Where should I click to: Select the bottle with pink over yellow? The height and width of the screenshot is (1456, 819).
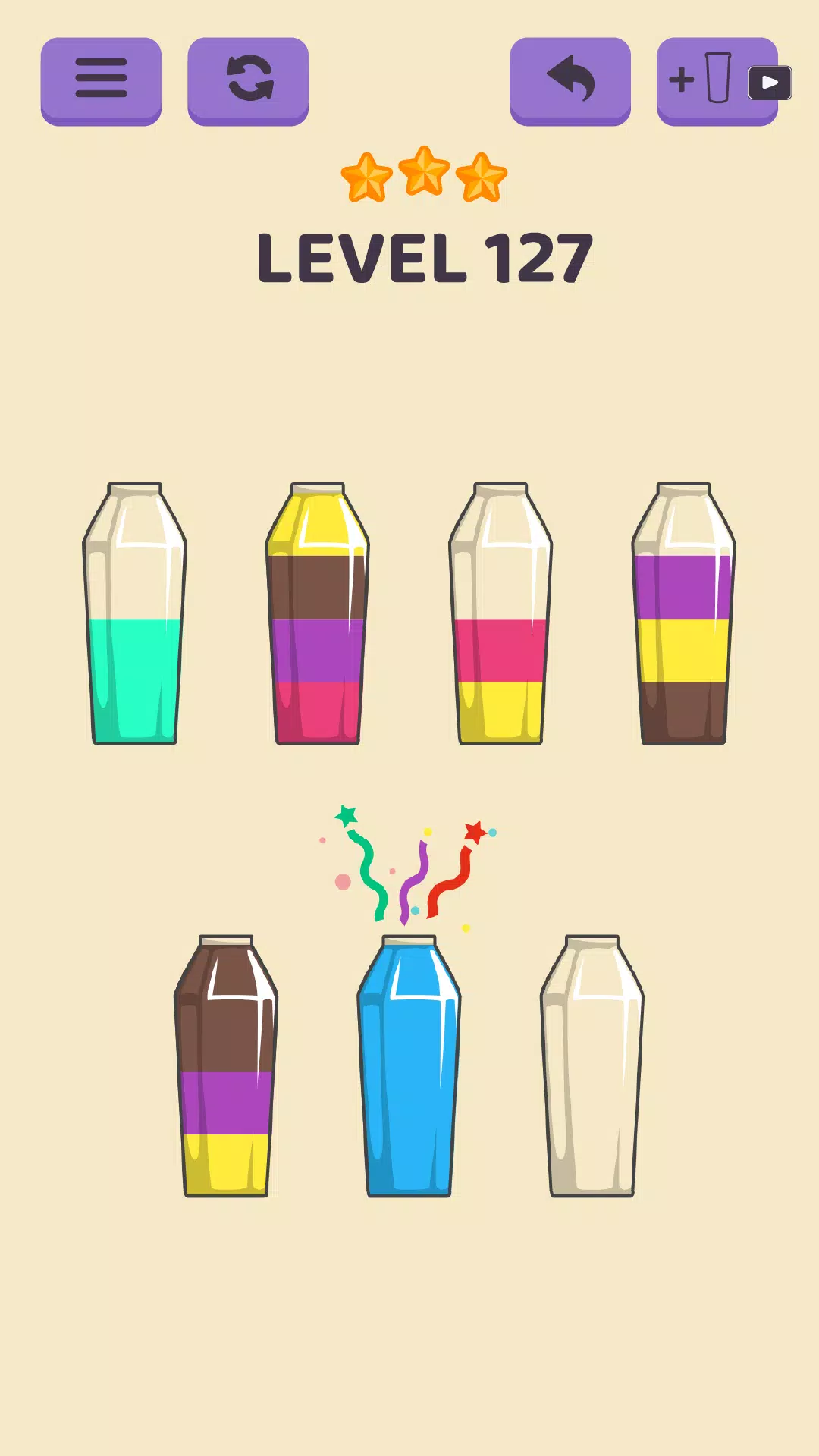500,614
